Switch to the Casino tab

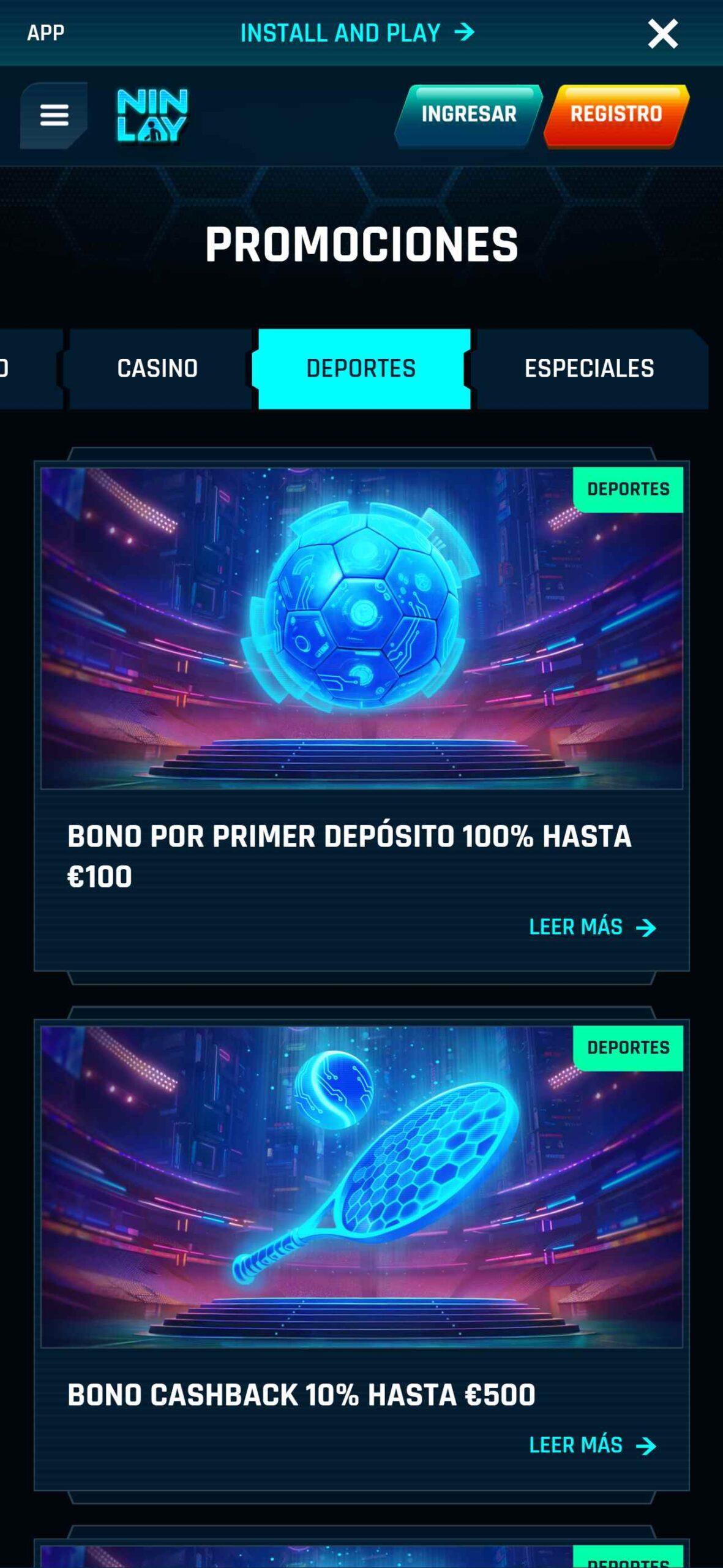(157, 369)
